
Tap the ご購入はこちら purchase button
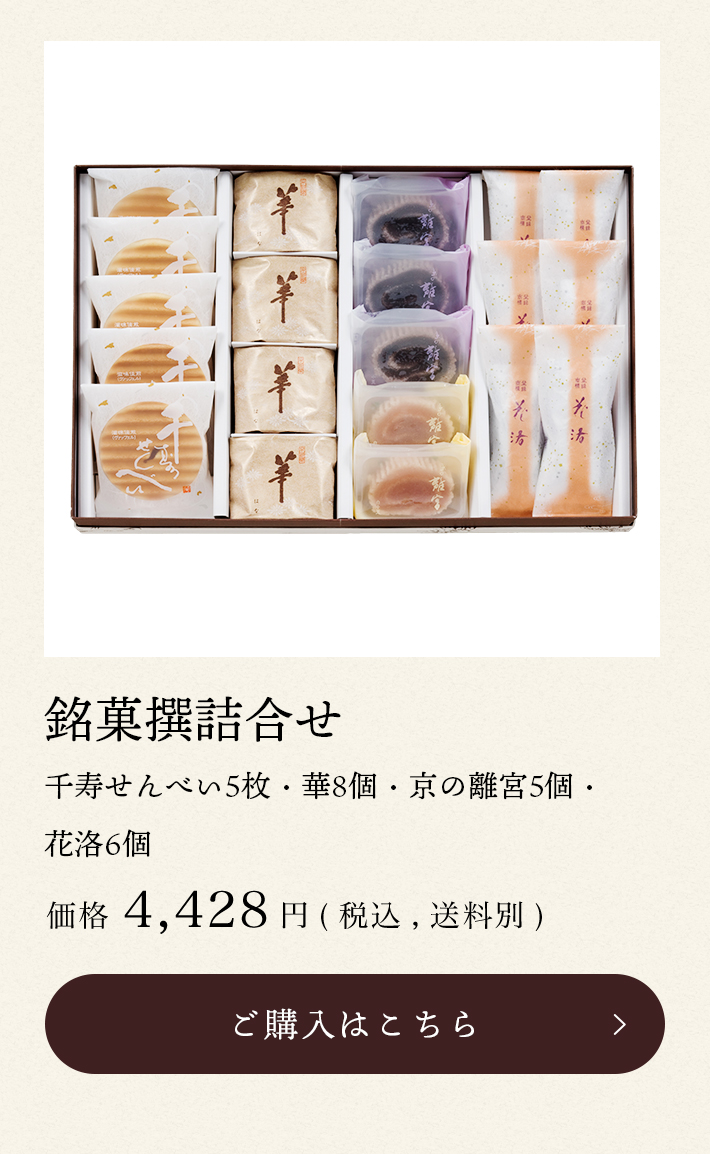tap(354, 1023)
